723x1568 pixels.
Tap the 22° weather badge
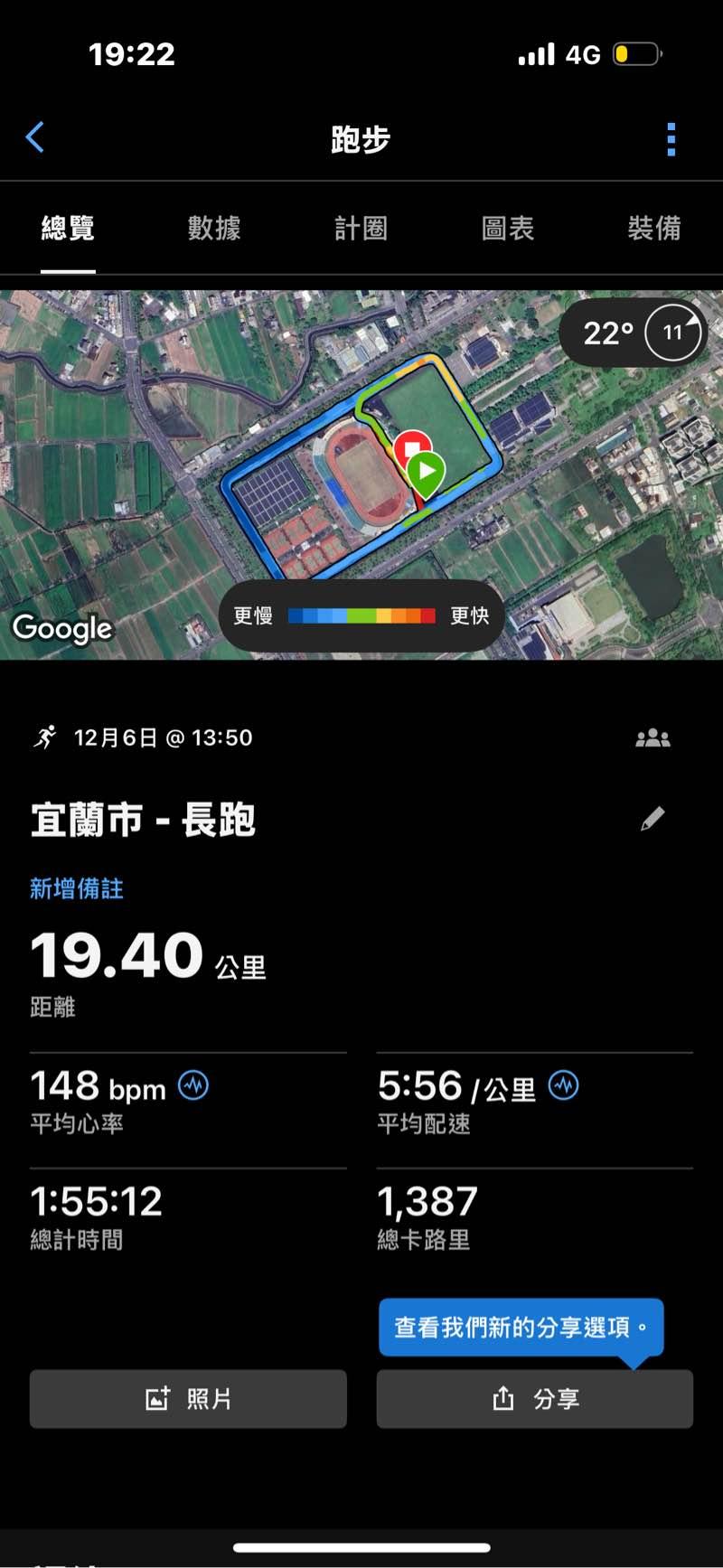pos(631,333)
